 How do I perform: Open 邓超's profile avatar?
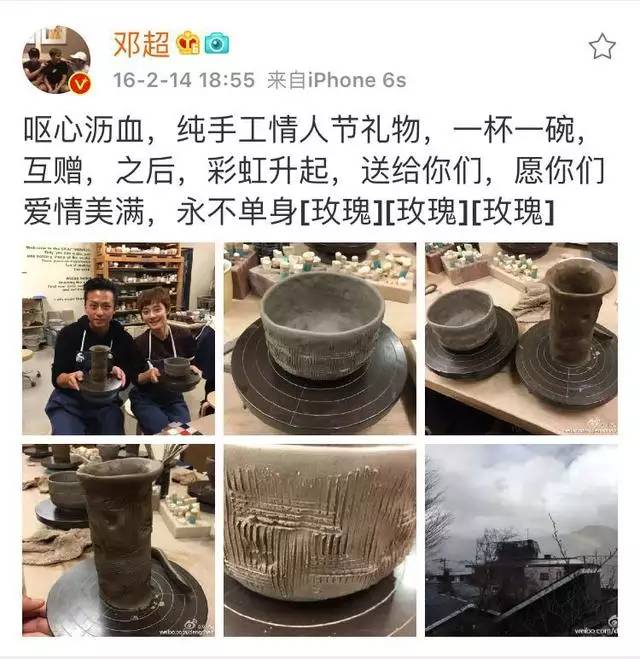coord(57,62)
